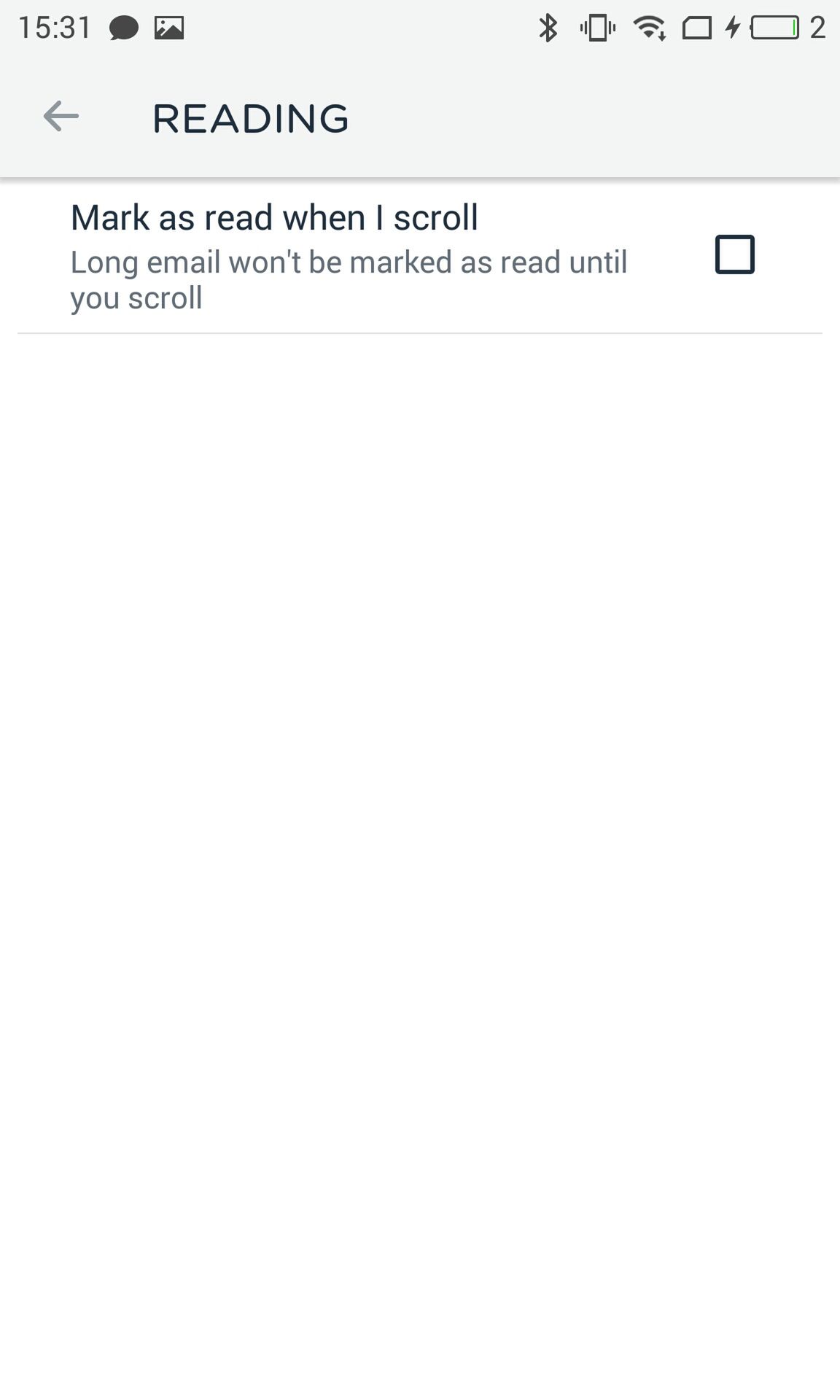
Task: Go back from Reading settings
Action: pyautogui.click(x=61, y=117)
